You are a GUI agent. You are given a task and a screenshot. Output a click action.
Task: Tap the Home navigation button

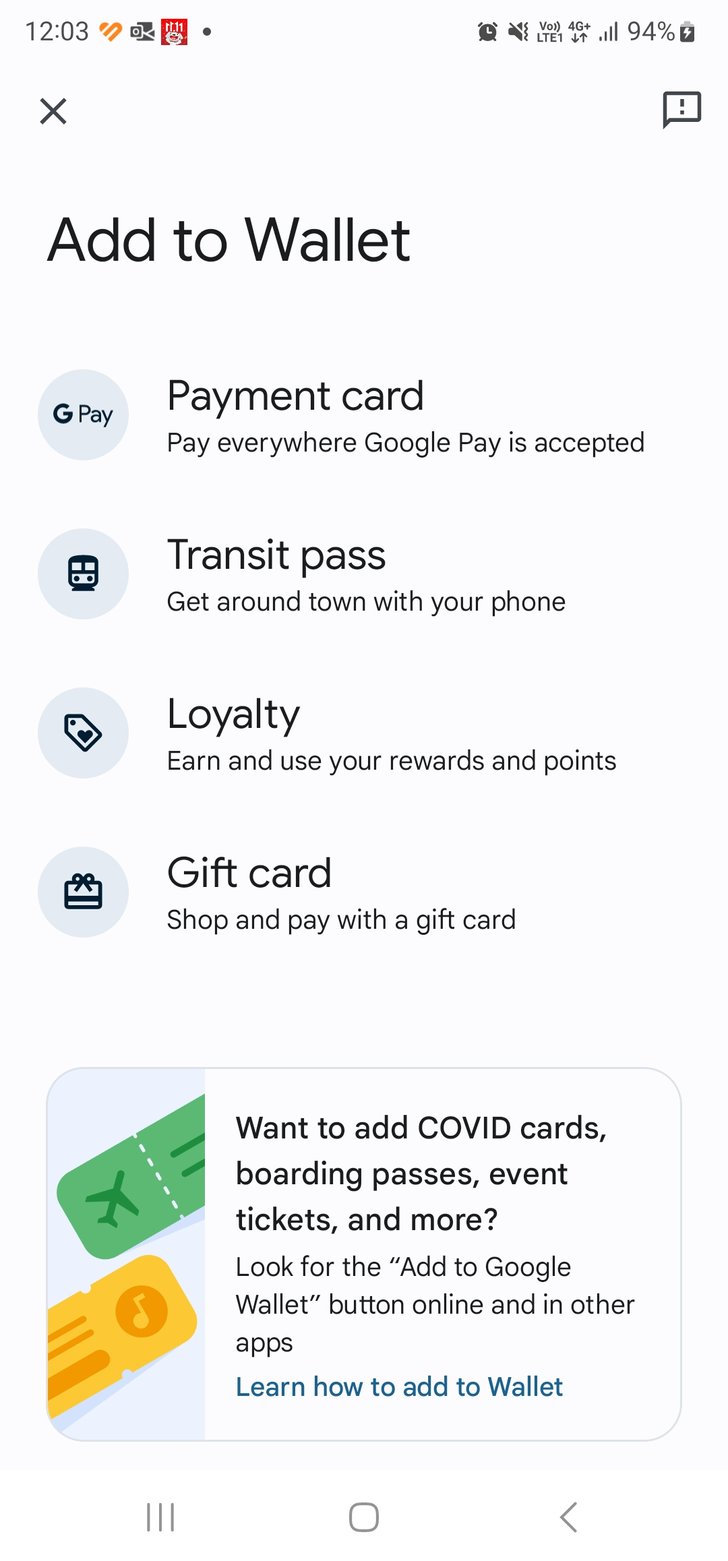coord(364,1517)
